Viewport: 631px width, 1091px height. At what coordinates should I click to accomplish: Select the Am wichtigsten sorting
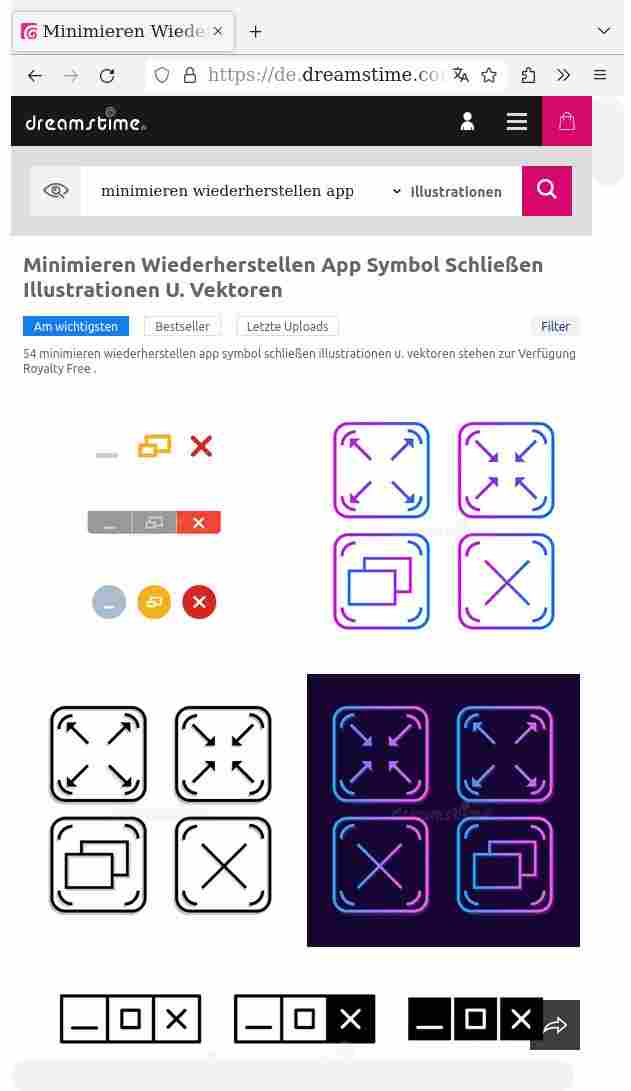click(x=76, y=326)
